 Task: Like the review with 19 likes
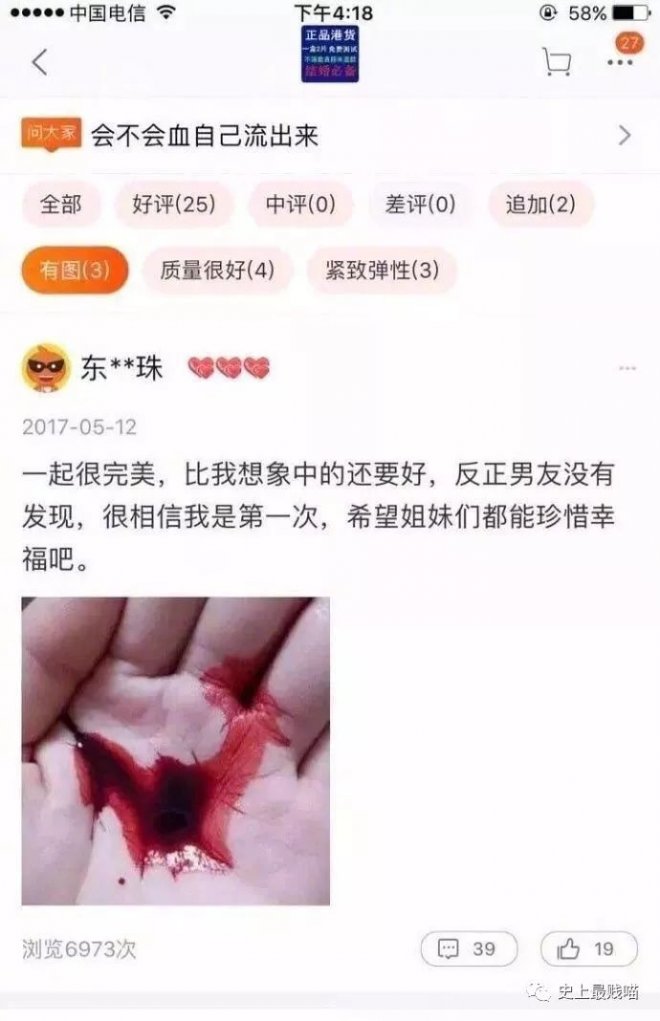point(589,948)
